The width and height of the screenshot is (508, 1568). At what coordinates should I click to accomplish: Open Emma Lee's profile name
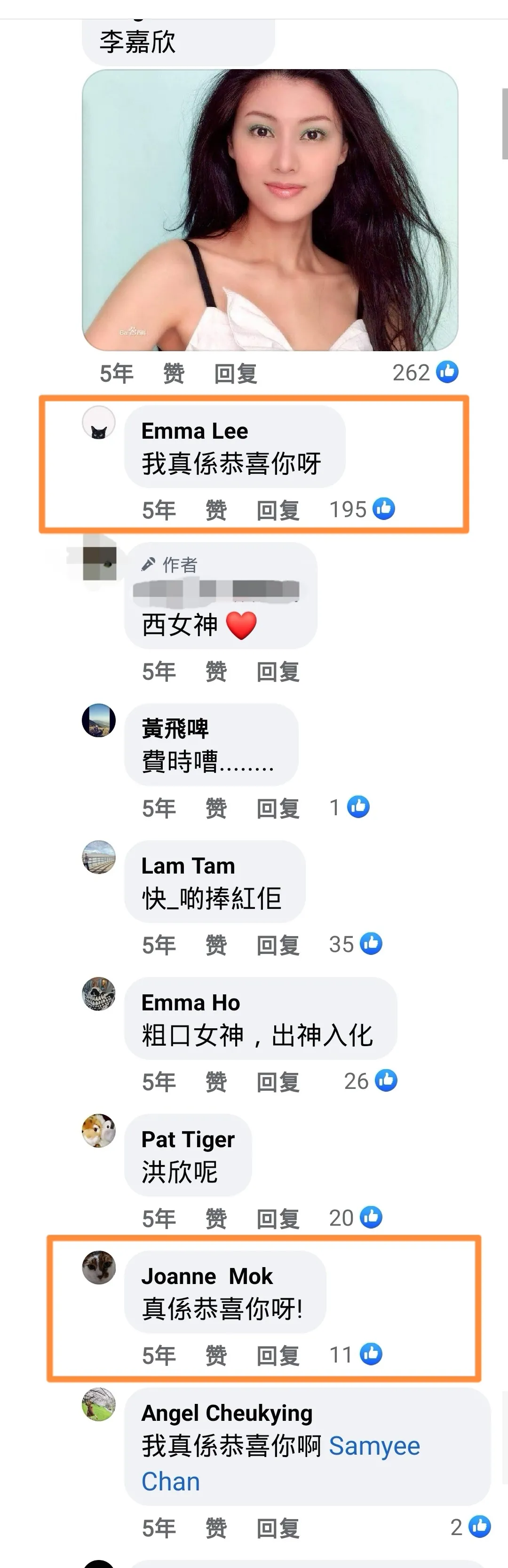(x=194, y=431)
